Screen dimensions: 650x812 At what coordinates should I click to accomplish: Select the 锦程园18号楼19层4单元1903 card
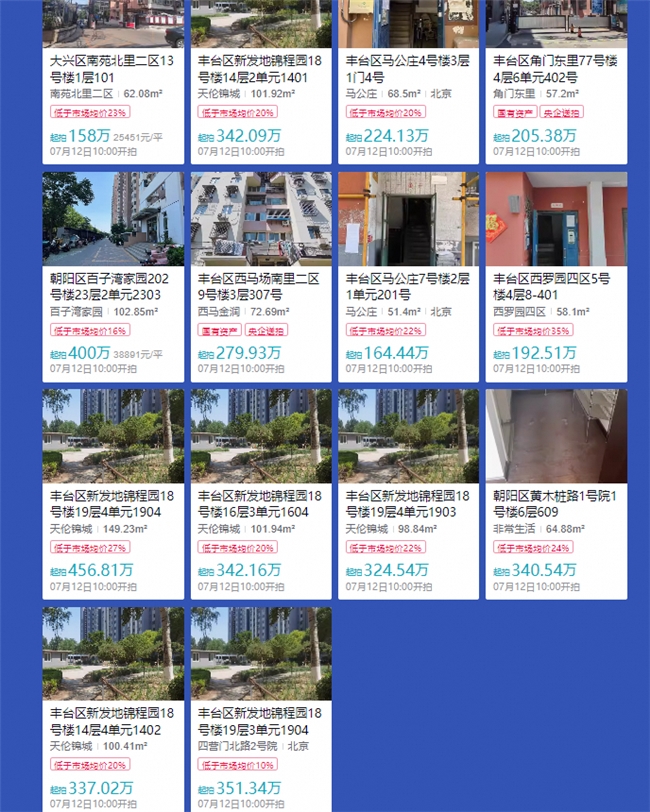point(408,503)
